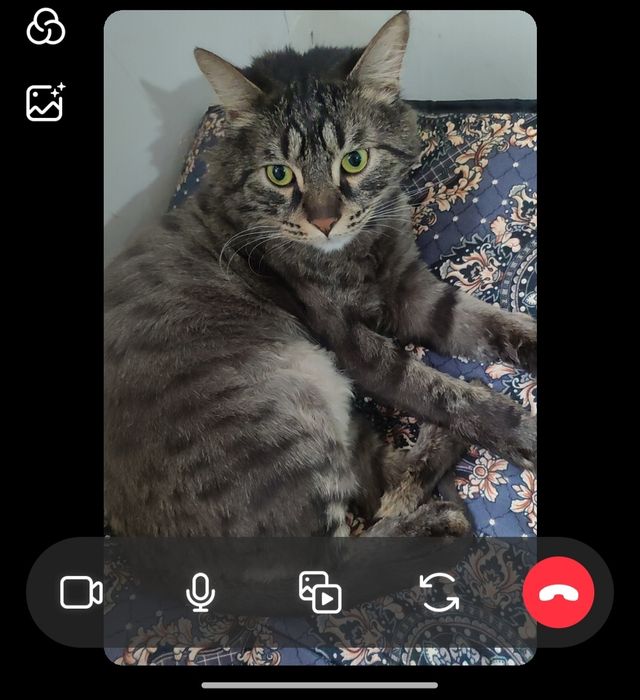The image size is (640, 700).
Task: End the call
Action: point(558,592)
